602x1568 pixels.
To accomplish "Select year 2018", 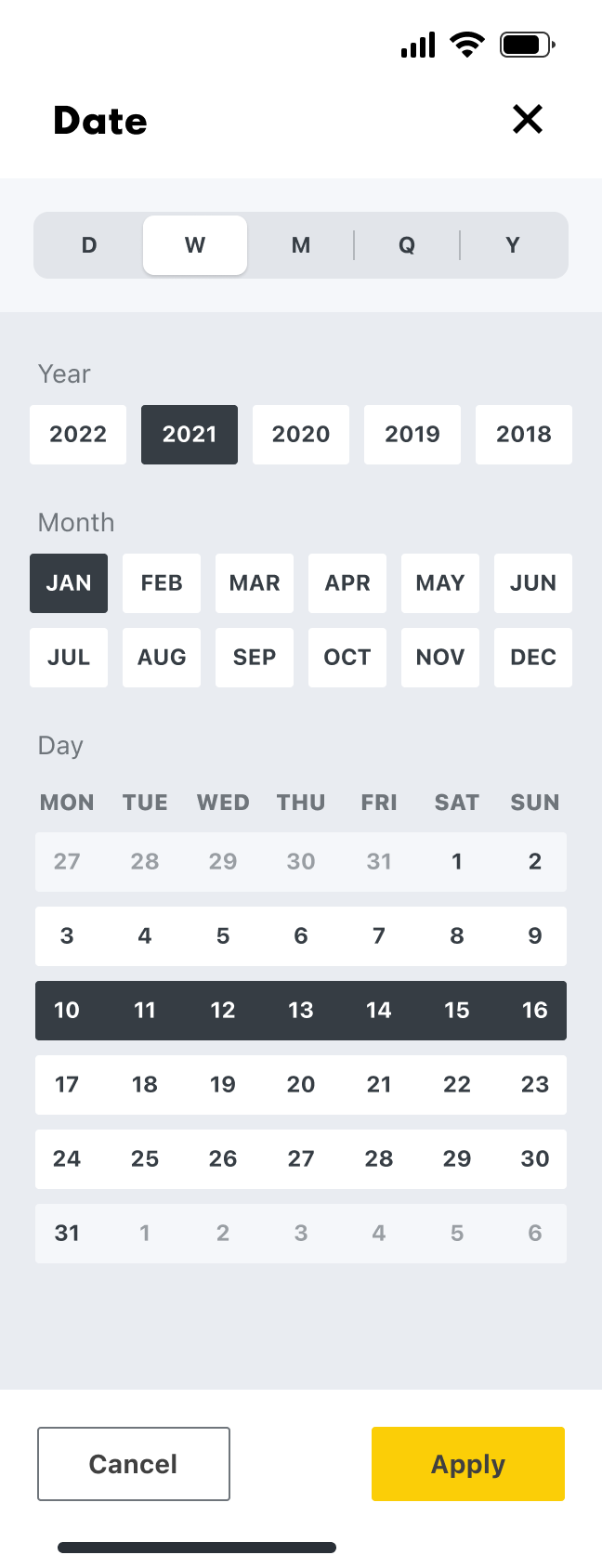I will tap(524, 434).
